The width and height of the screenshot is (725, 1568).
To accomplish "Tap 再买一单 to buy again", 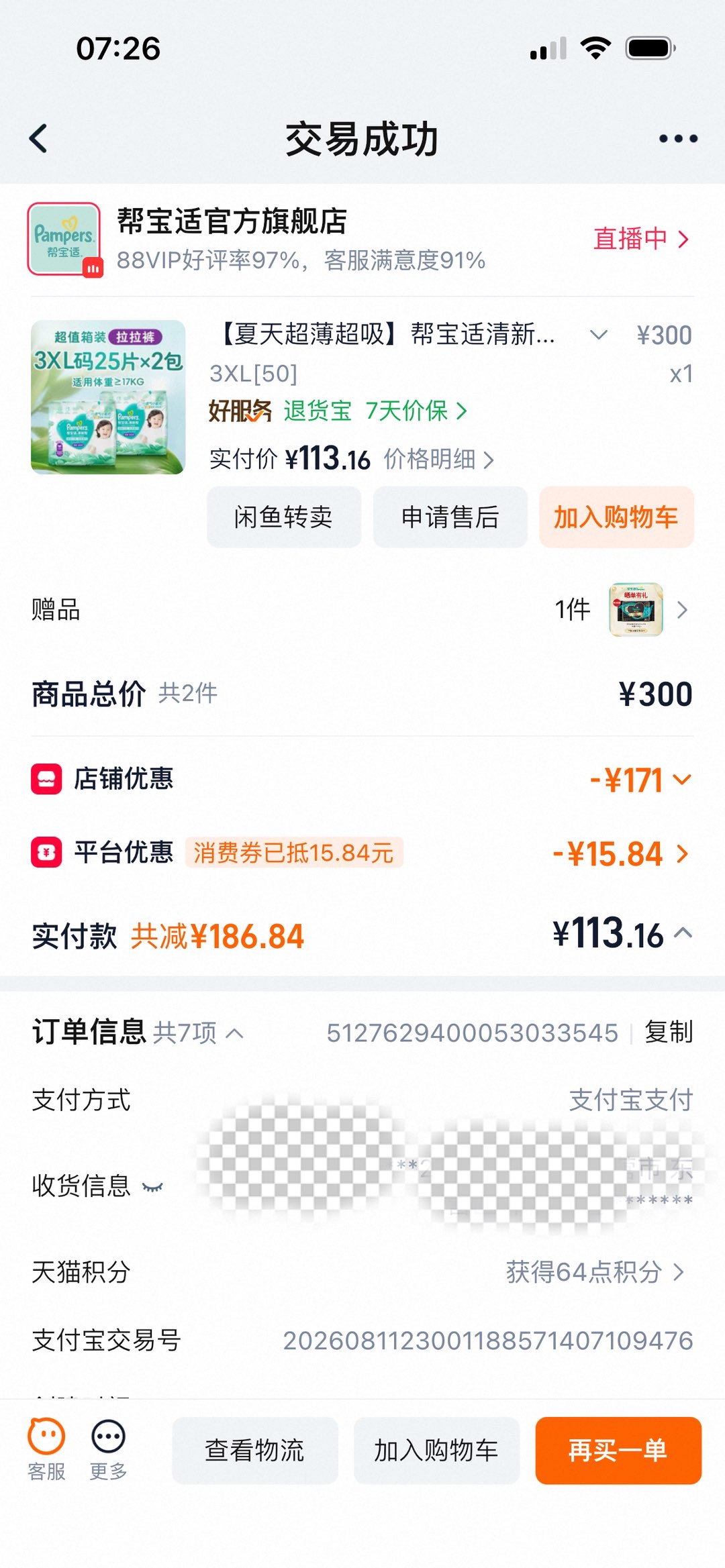I will click(618, 1450).
